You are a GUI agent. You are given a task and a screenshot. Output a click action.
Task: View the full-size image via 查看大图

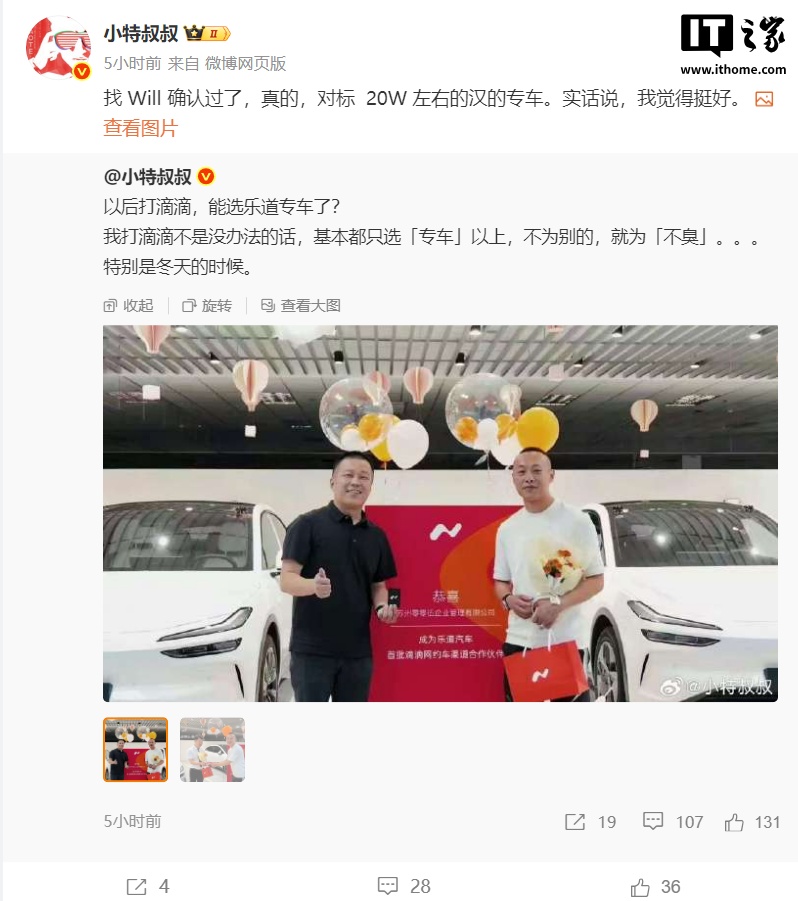click(300, 306)
